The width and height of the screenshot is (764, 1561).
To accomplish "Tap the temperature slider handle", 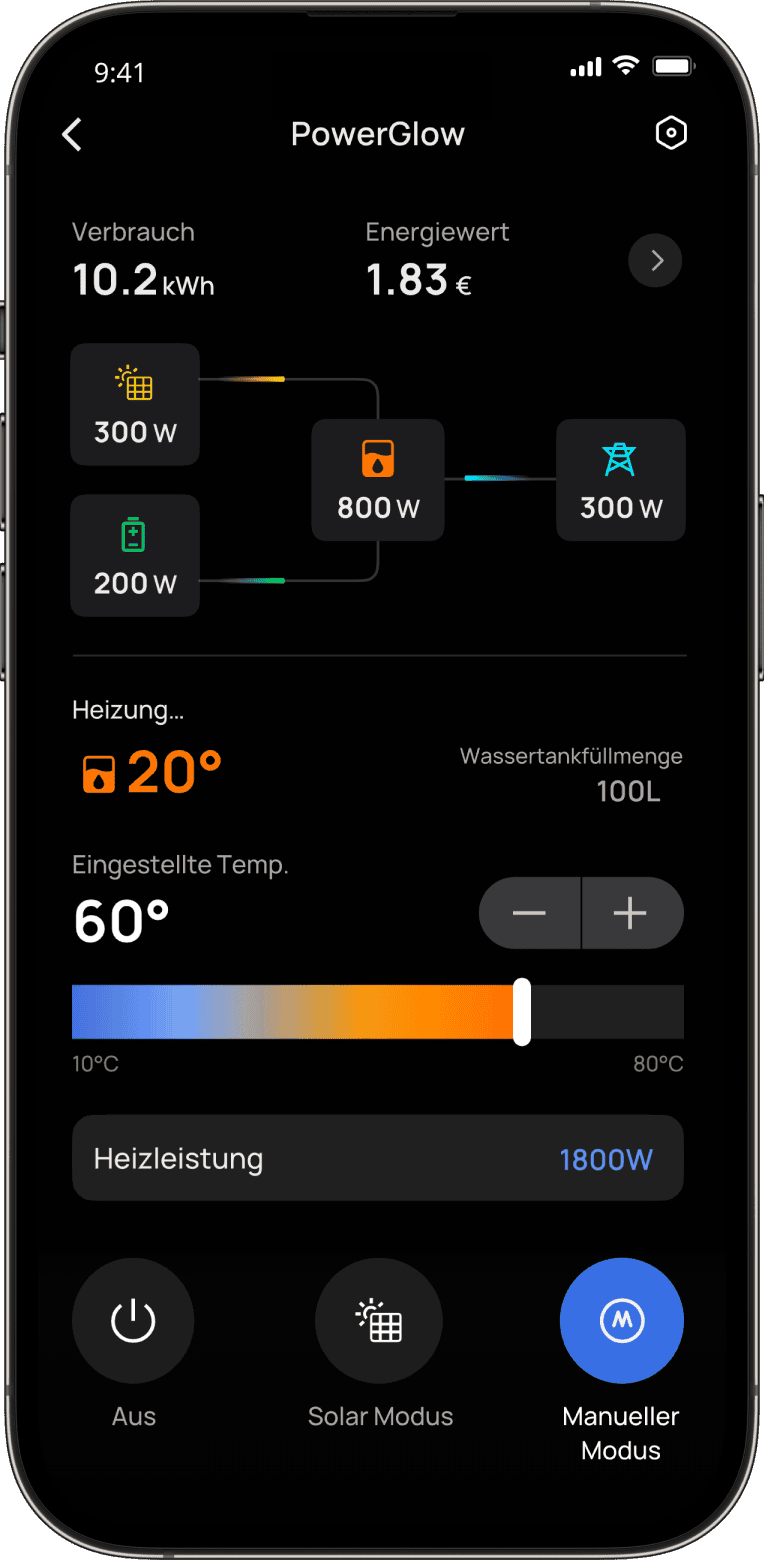I will (x=522, y=1012).
